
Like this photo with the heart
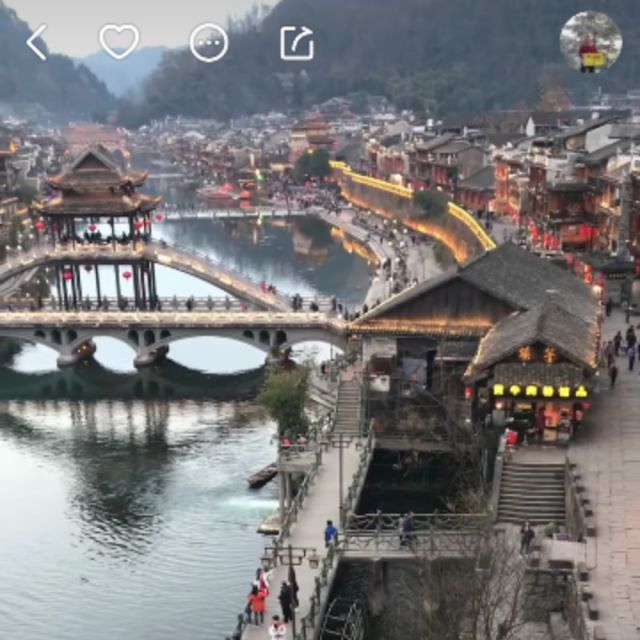point(119,41)
